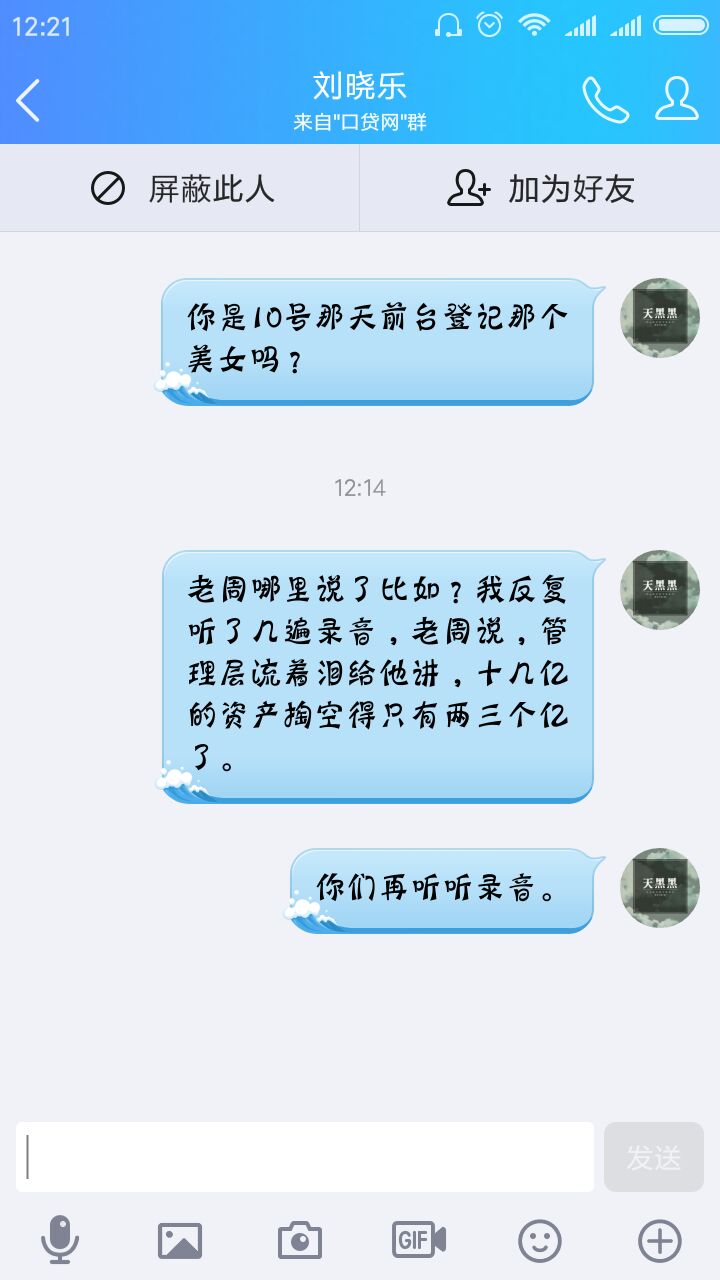Tap 屏蔽此人 to block this person

180,189
